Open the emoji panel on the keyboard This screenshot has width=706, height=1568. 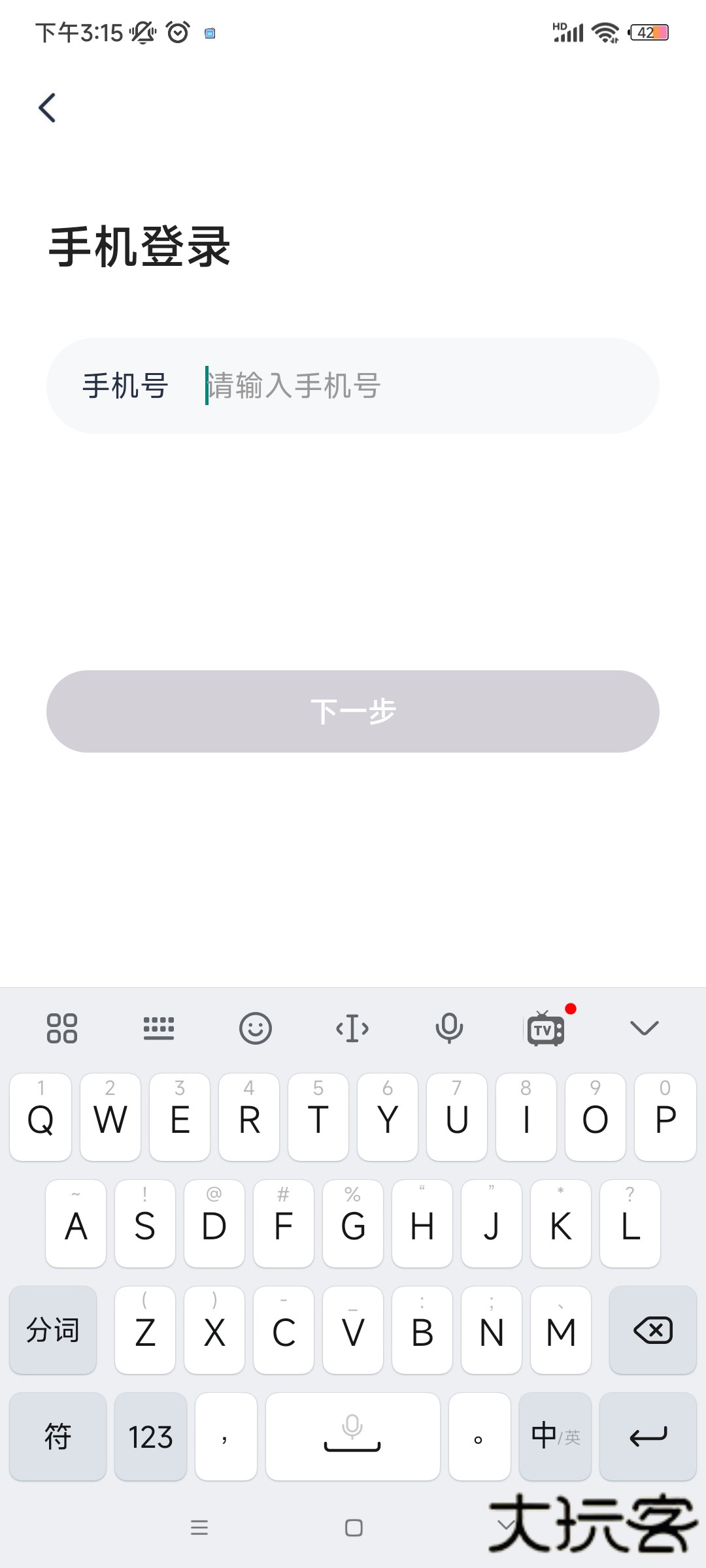[x=256, y=1027]
